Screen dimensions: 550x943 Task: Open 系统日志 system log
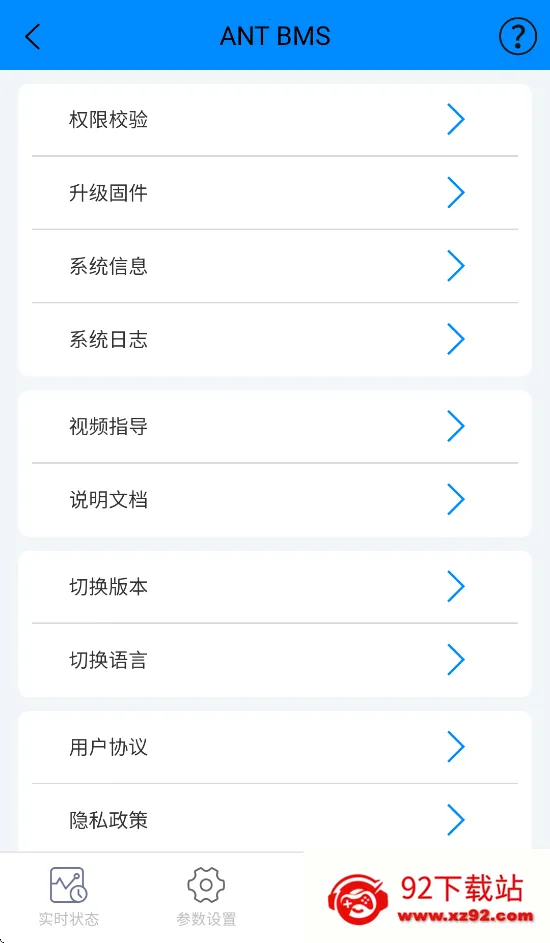coord(275,340)
